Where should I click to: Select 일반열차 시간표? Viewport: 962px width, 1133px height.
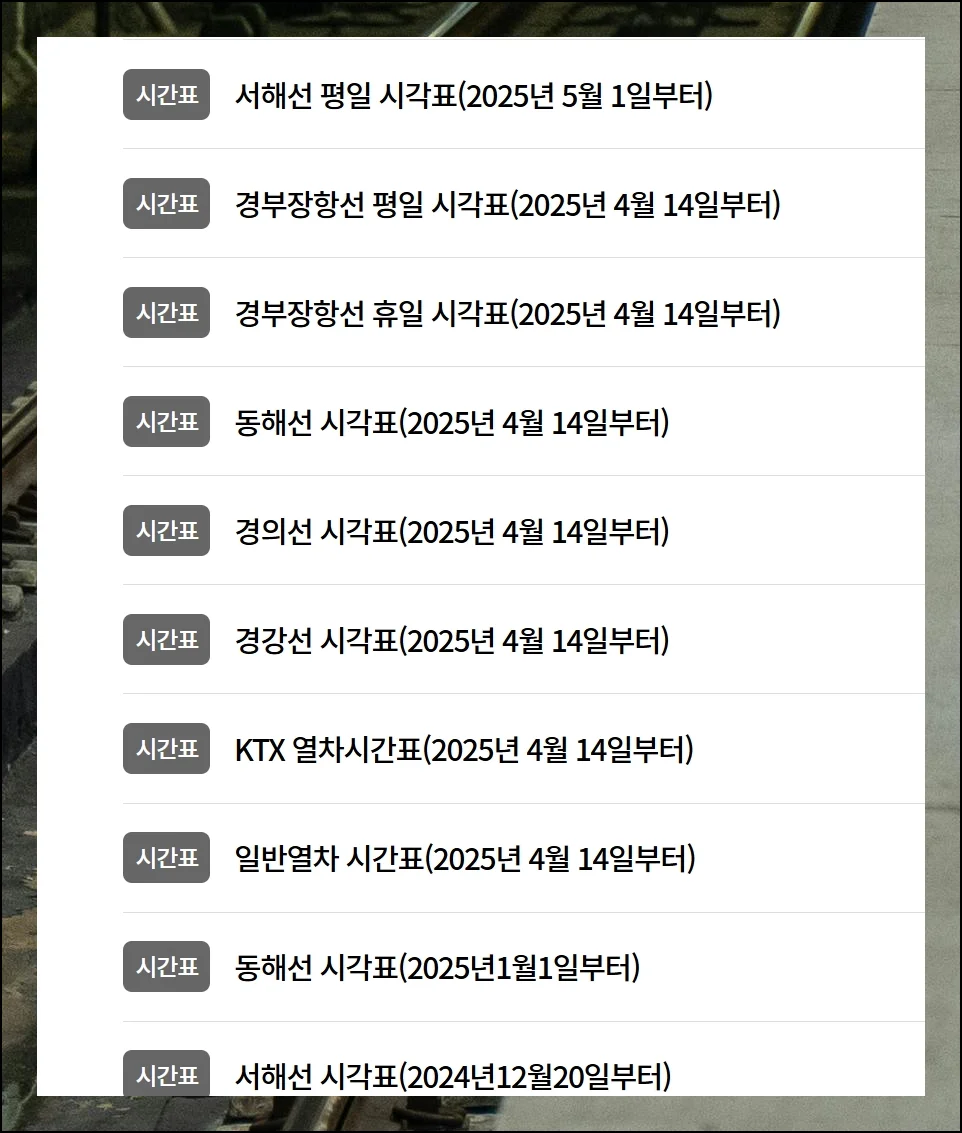(465, 859)
